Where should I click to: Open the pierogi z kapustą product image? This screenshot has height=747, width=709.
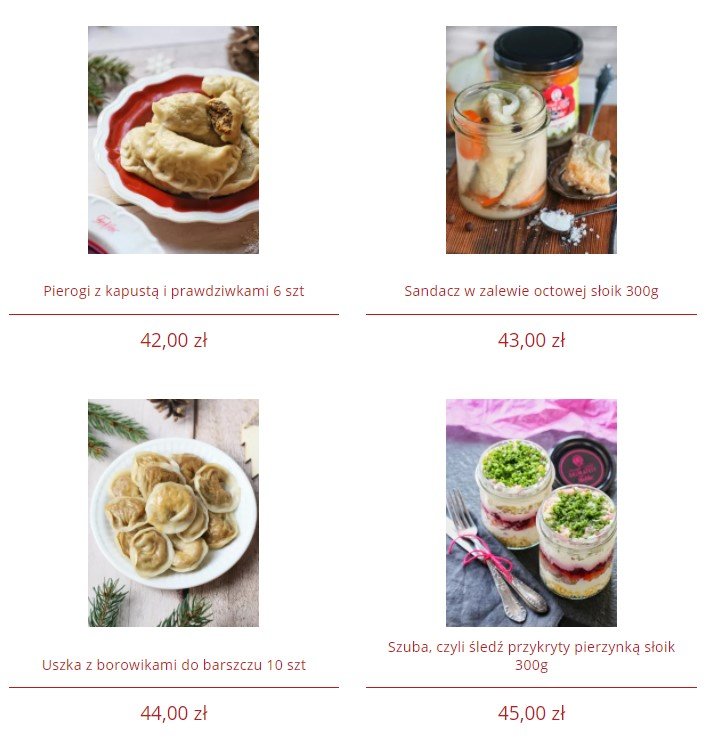(173, 139)
